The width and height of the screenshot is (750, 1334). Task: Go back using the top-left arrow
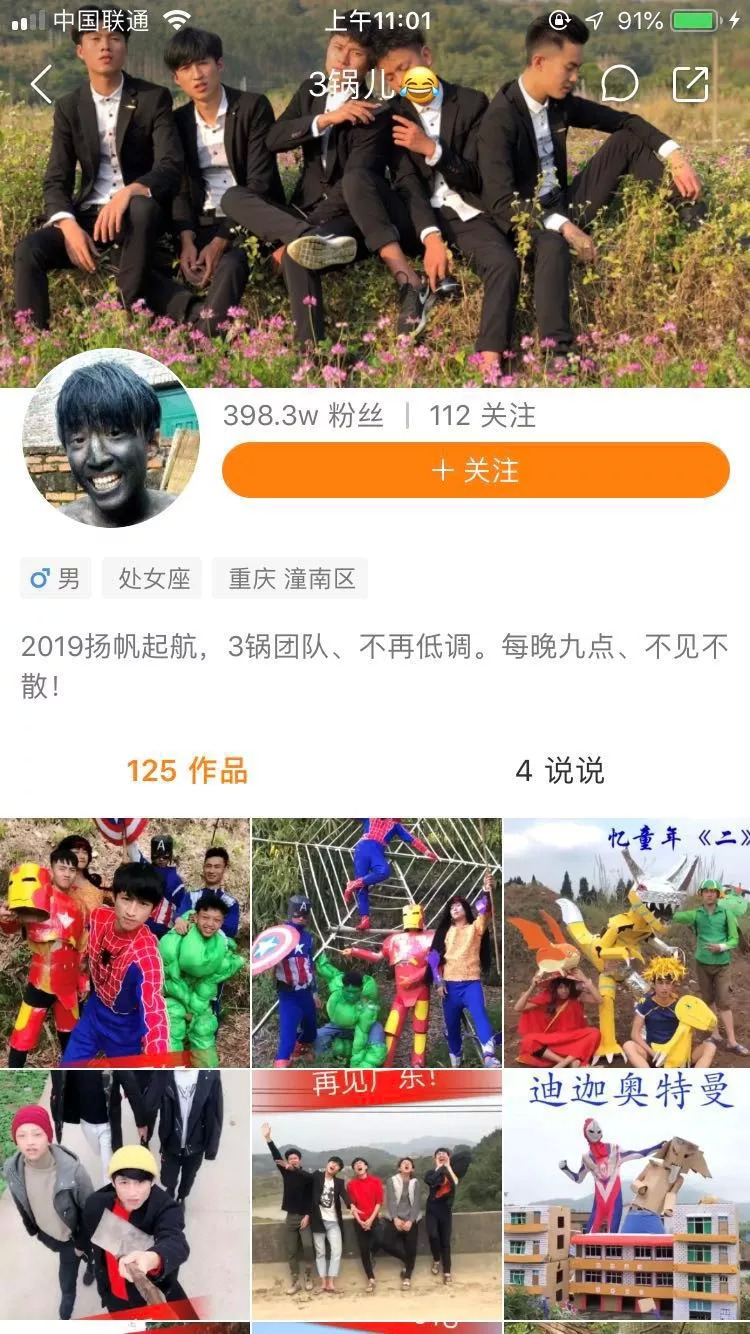pos(41,85)
